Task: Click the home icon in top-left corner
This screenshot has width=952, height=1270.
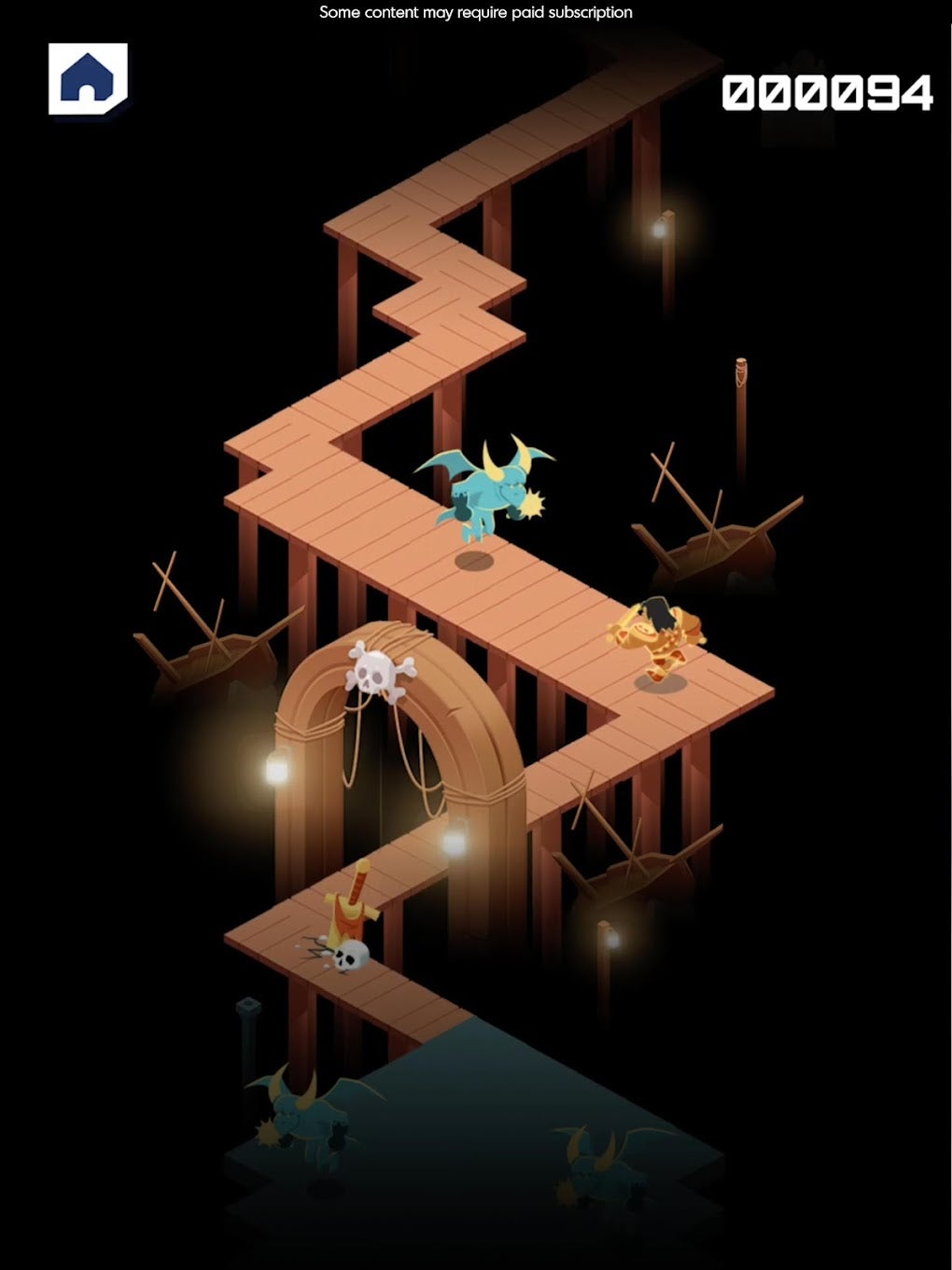Action: coord(87,76)
